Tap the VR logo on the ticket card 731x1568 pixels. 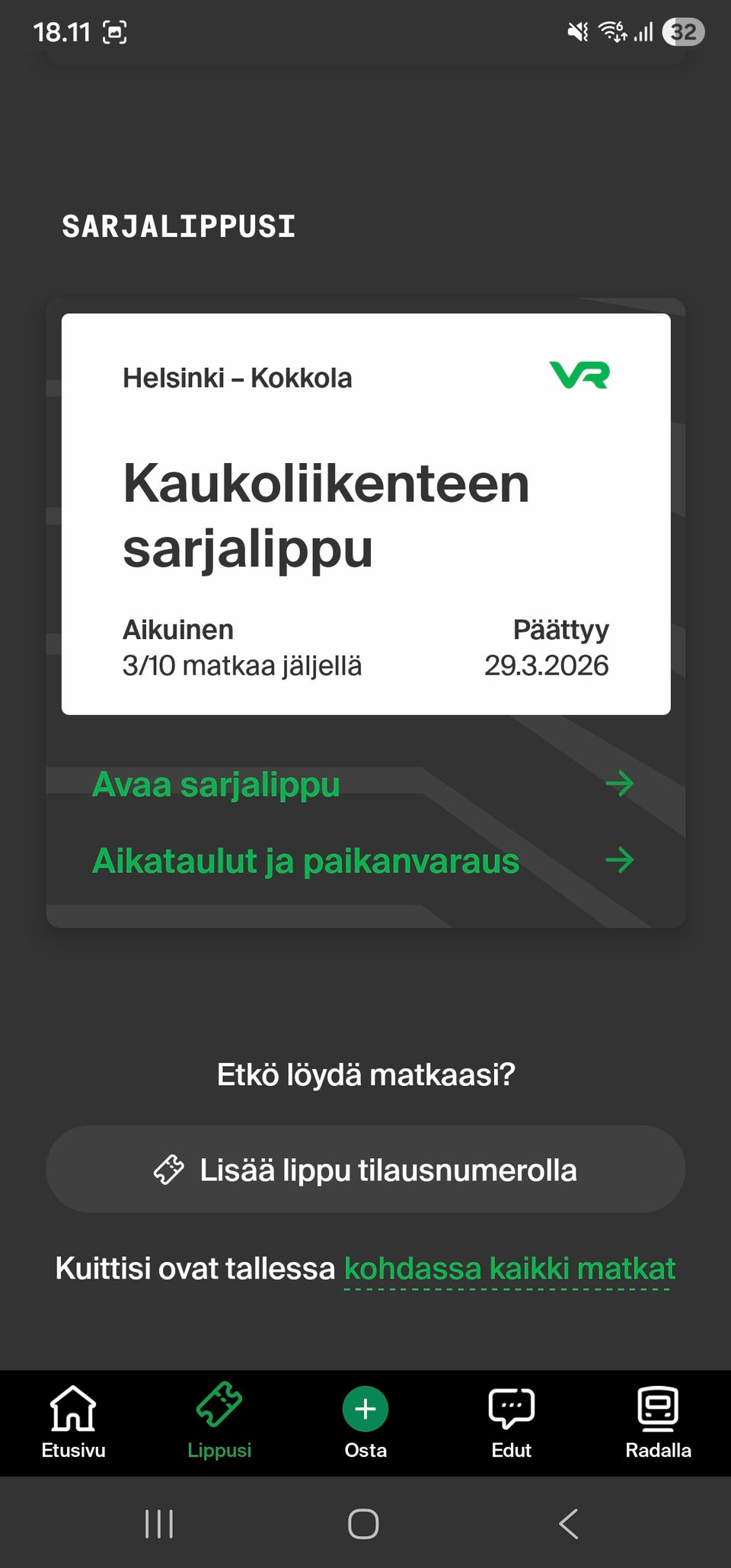(580, 375)
